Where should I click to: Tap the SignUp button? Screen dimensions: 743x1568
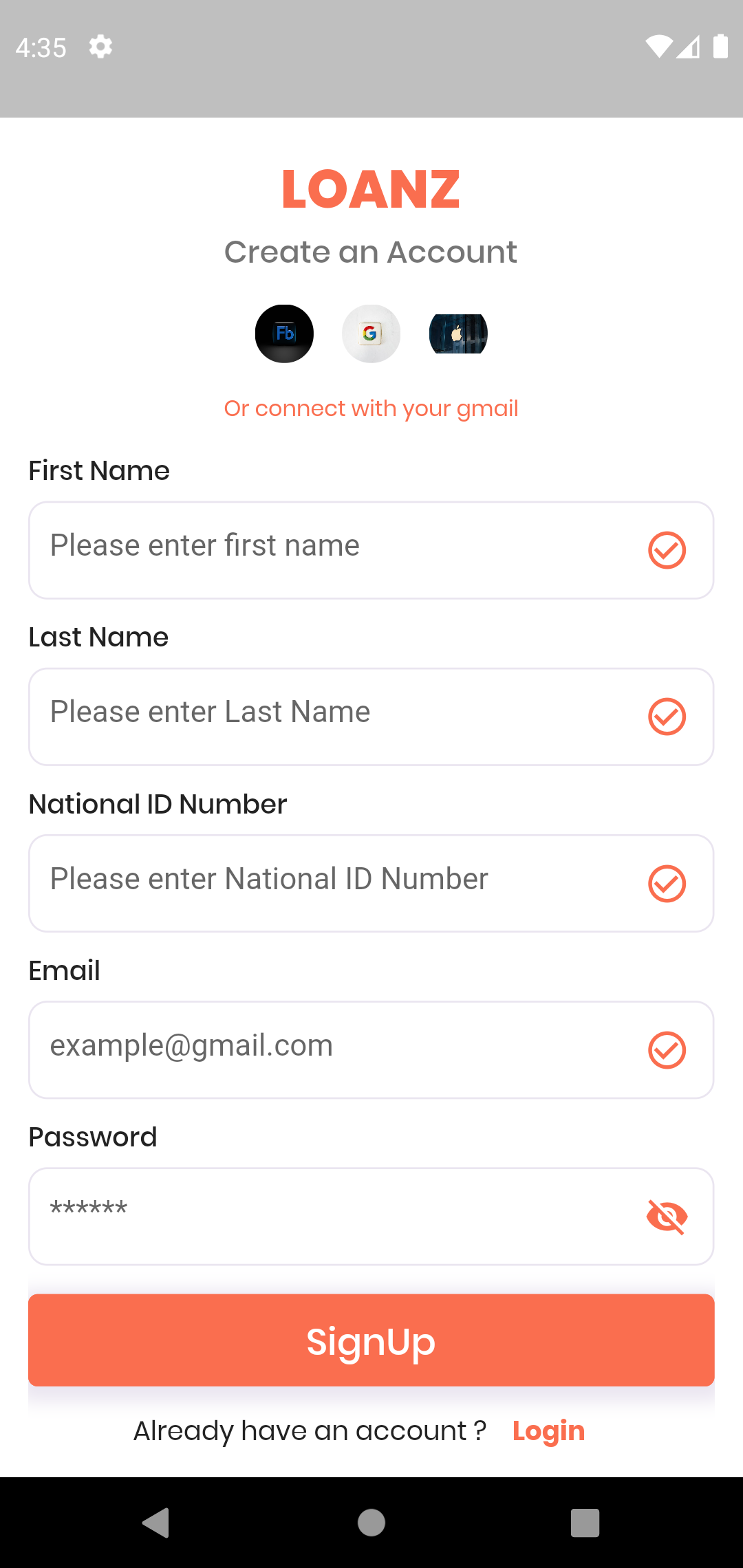point(371,1340)
